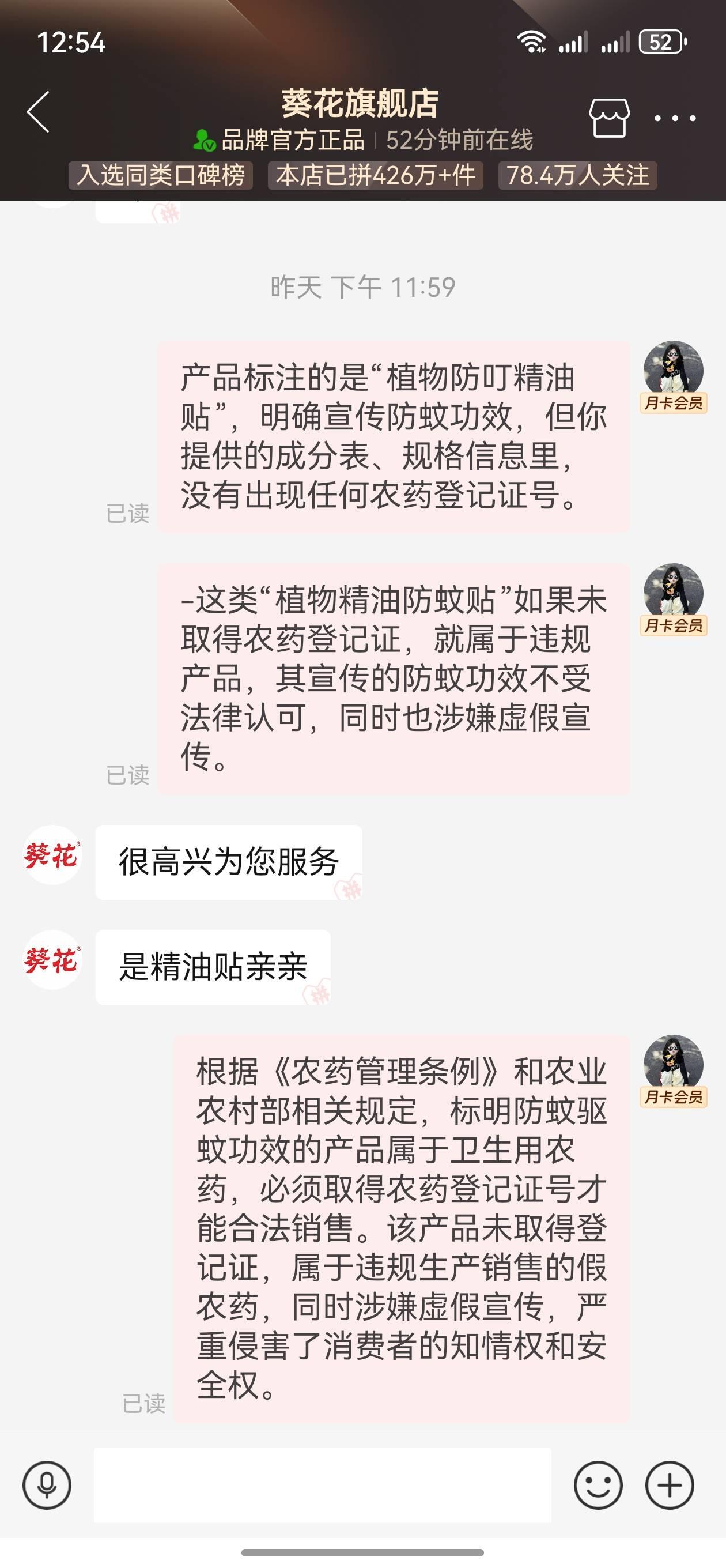This screenshot has height=1568, width=726.
Task: Open the emoji picker
Action: (x=598, y=1485)
